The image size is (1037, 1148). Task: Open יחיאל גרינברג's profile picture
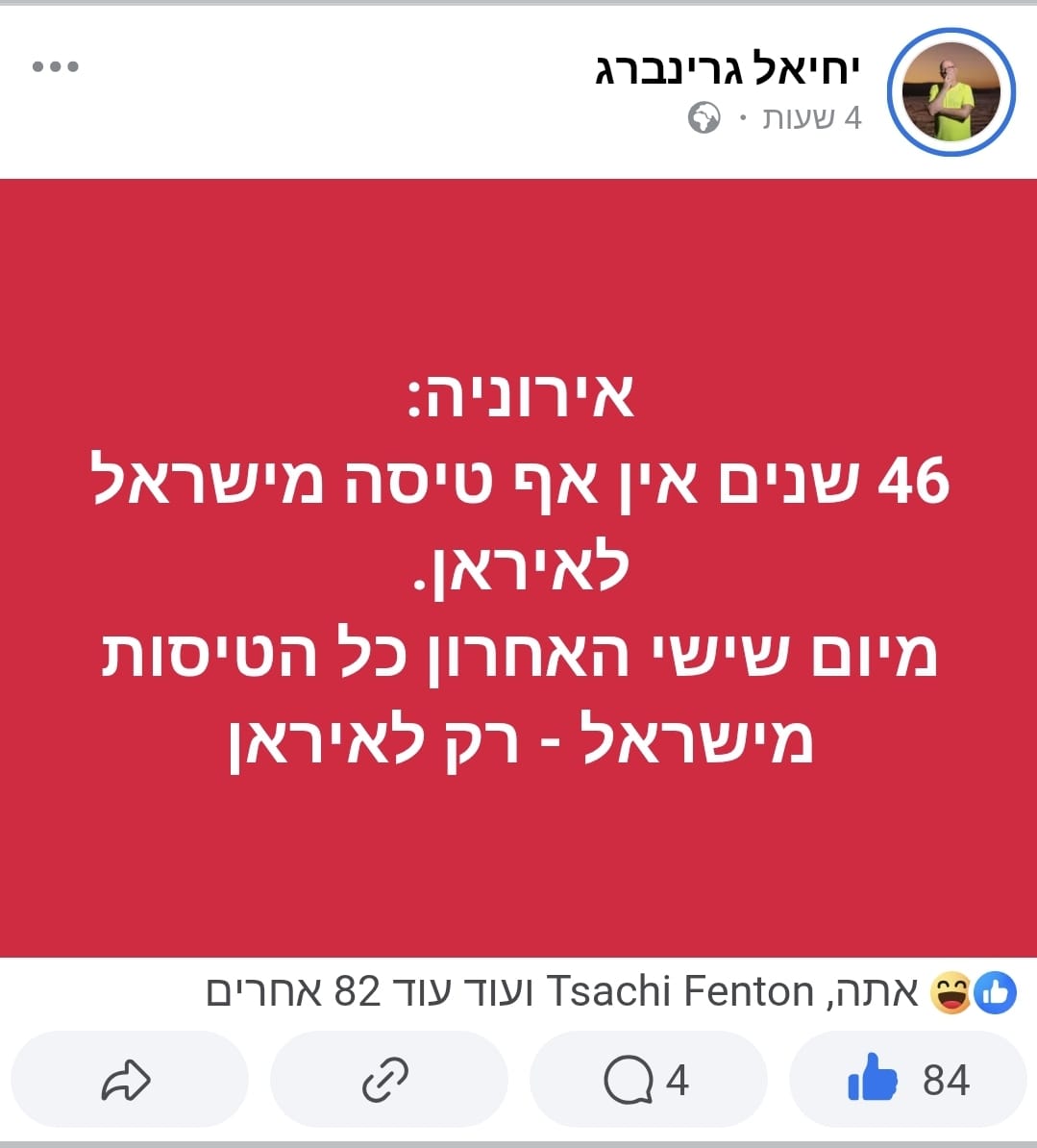(x=951, y=94)
